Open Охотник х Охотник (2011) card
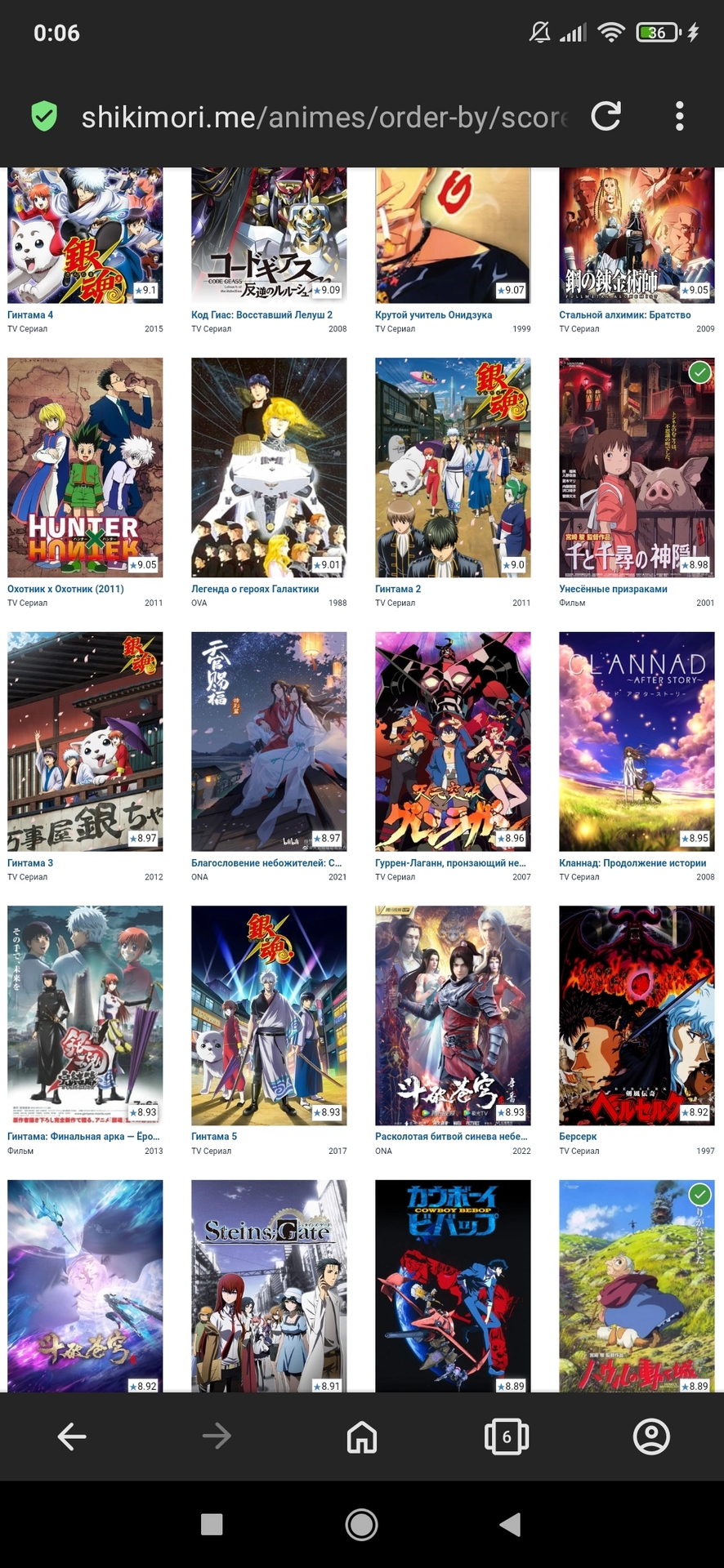Screen dimensions: 724x1568 click(x=85, y=467)
